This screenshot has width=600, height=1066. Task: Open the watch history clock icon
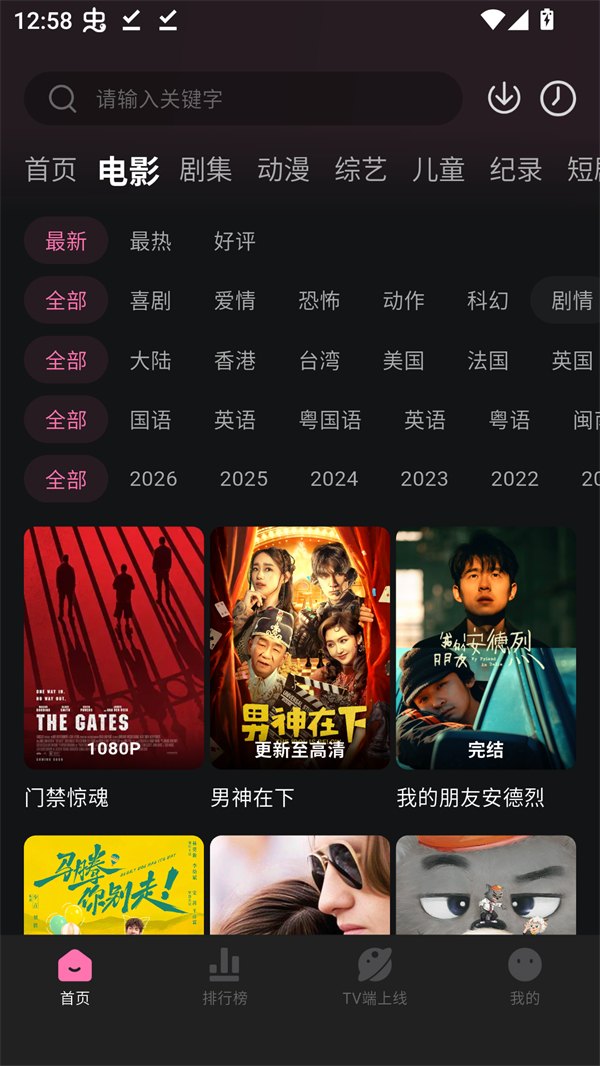click(558, 98)
